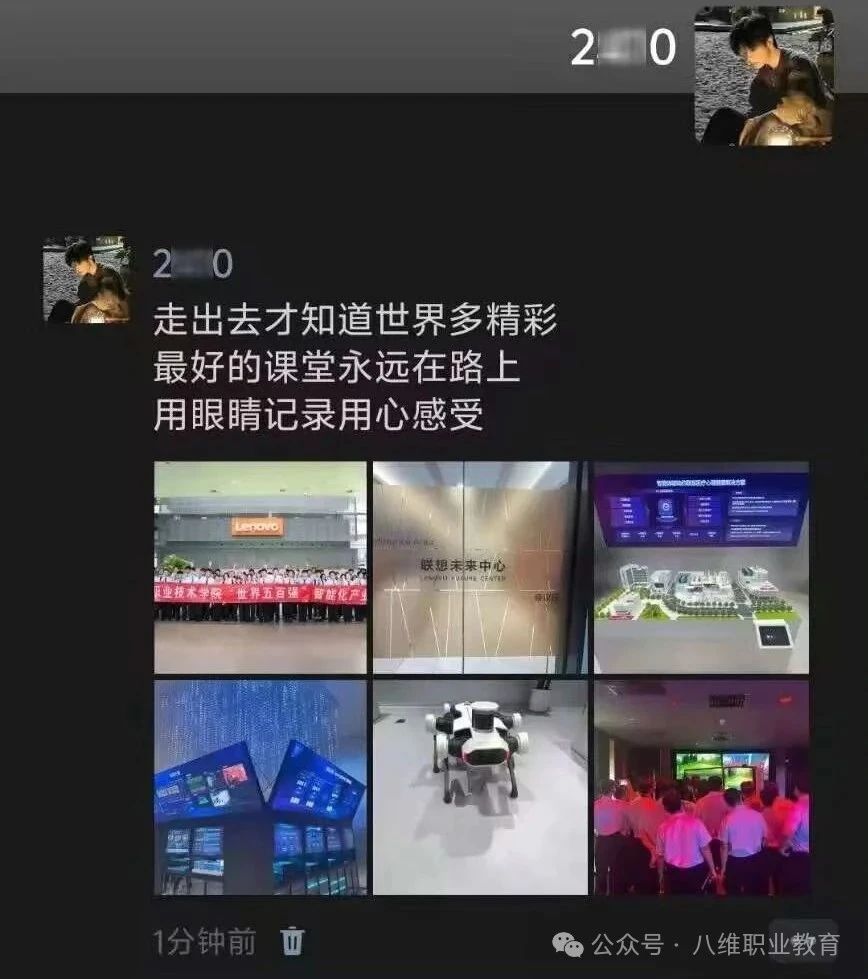Open the robot dog photo
Viewport: 868px width, 979px height.
479,787
